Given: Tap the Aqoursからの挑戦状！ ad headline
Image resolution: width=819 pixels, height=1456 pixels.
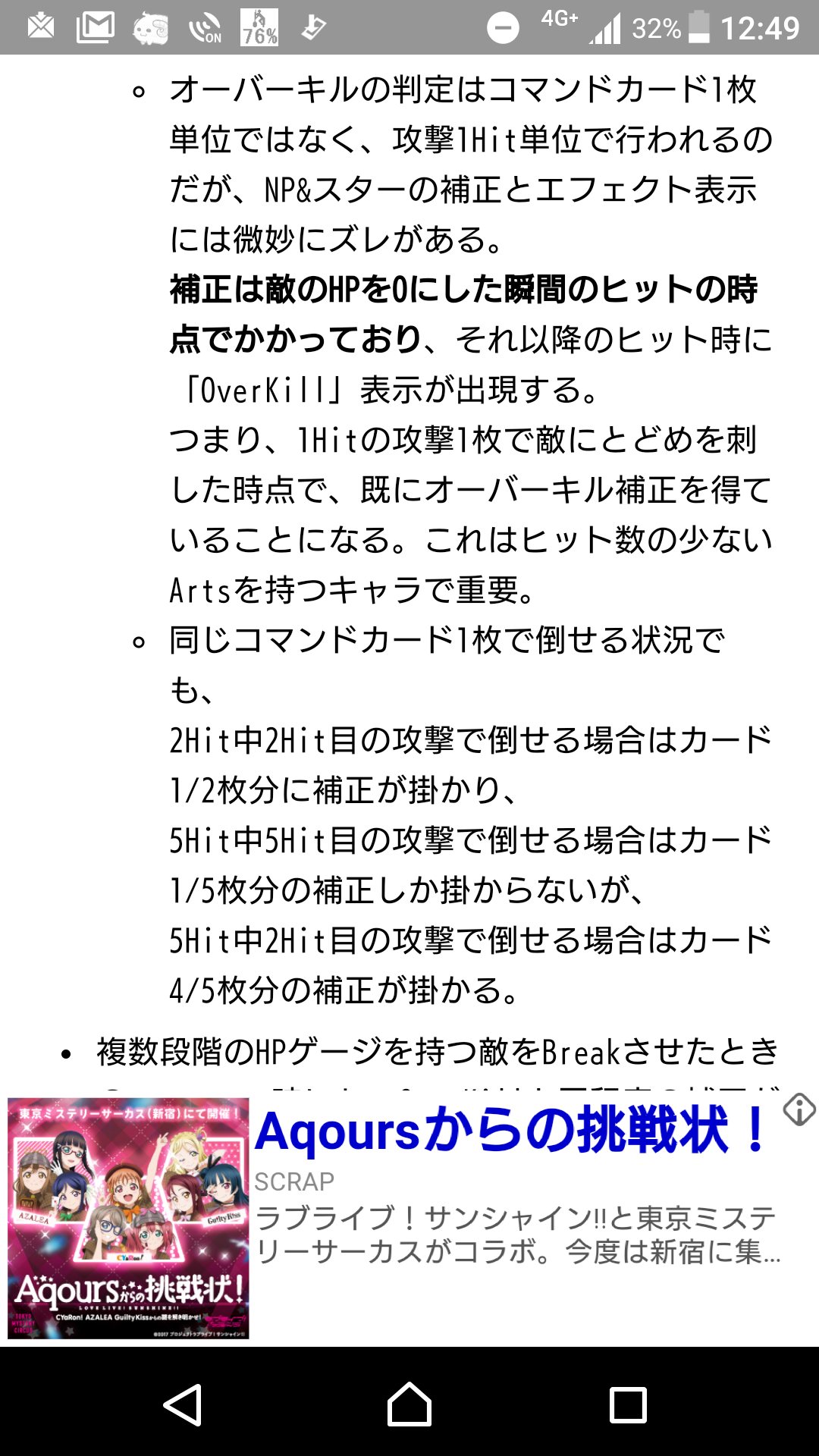Looking at the screenshot, I should (510, 1131).
